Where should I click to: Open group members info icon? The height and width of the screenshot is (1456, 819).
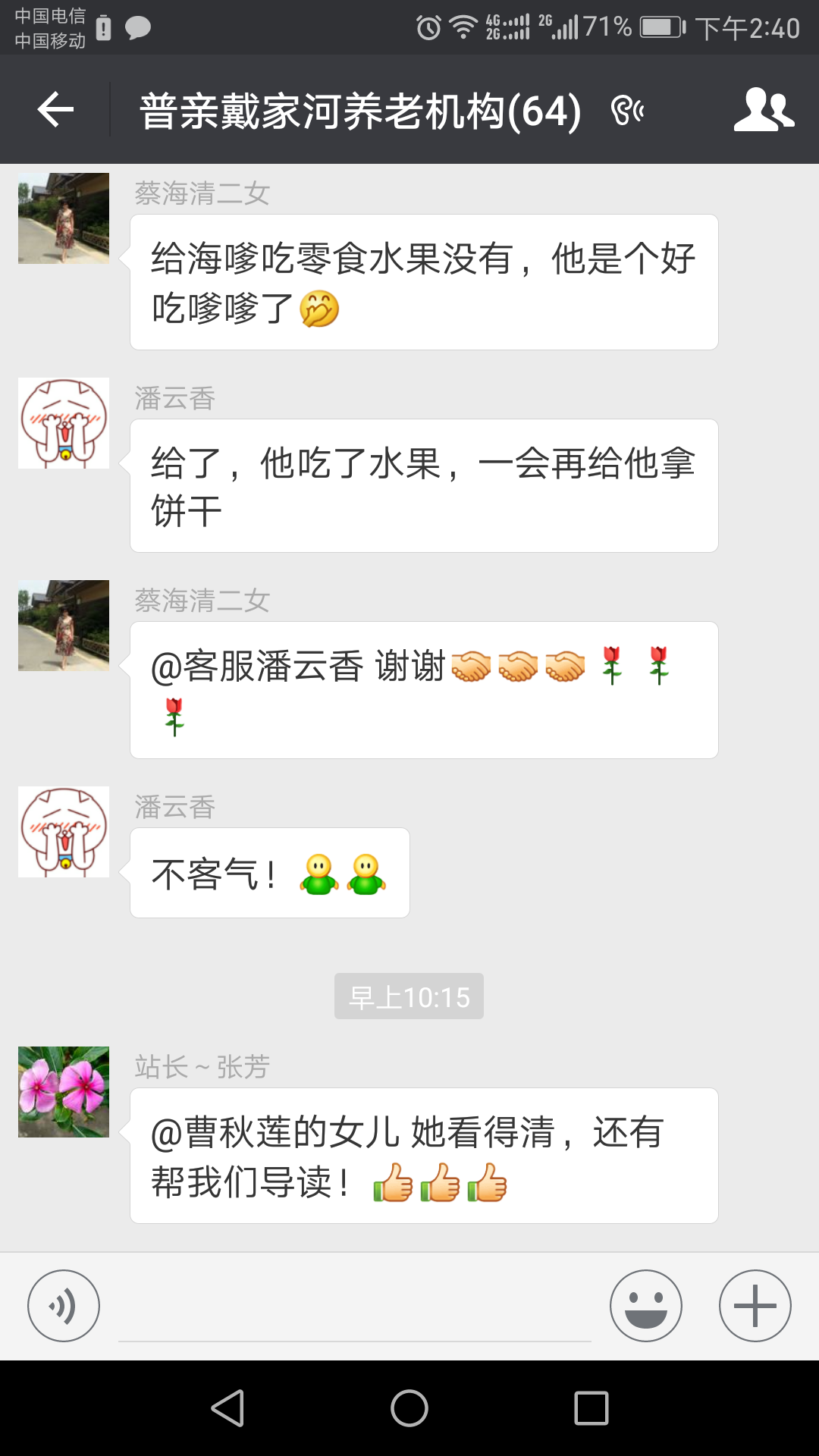pos(764,110)
